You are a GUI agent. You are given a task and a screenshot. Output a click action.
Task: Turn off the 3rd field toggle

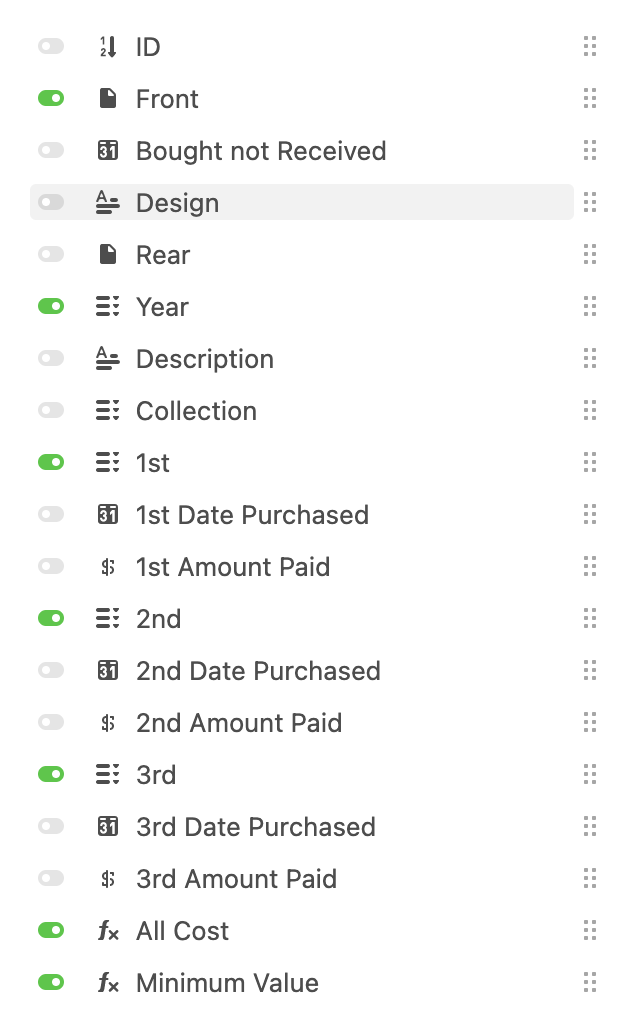point(51,774)
